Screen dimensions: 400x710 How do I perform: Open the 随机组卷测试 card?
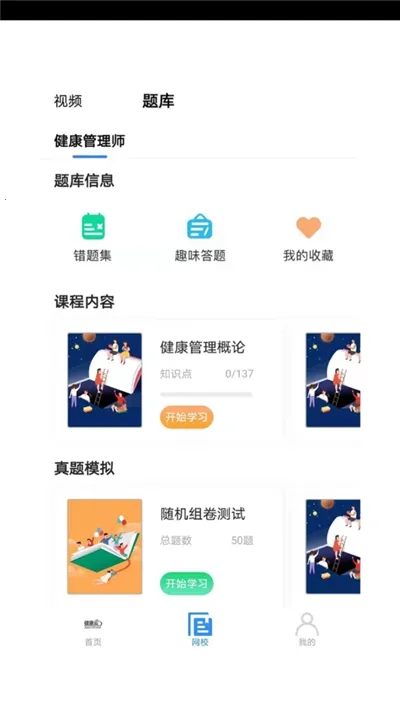pyautogui.click(x=168, y=547)
